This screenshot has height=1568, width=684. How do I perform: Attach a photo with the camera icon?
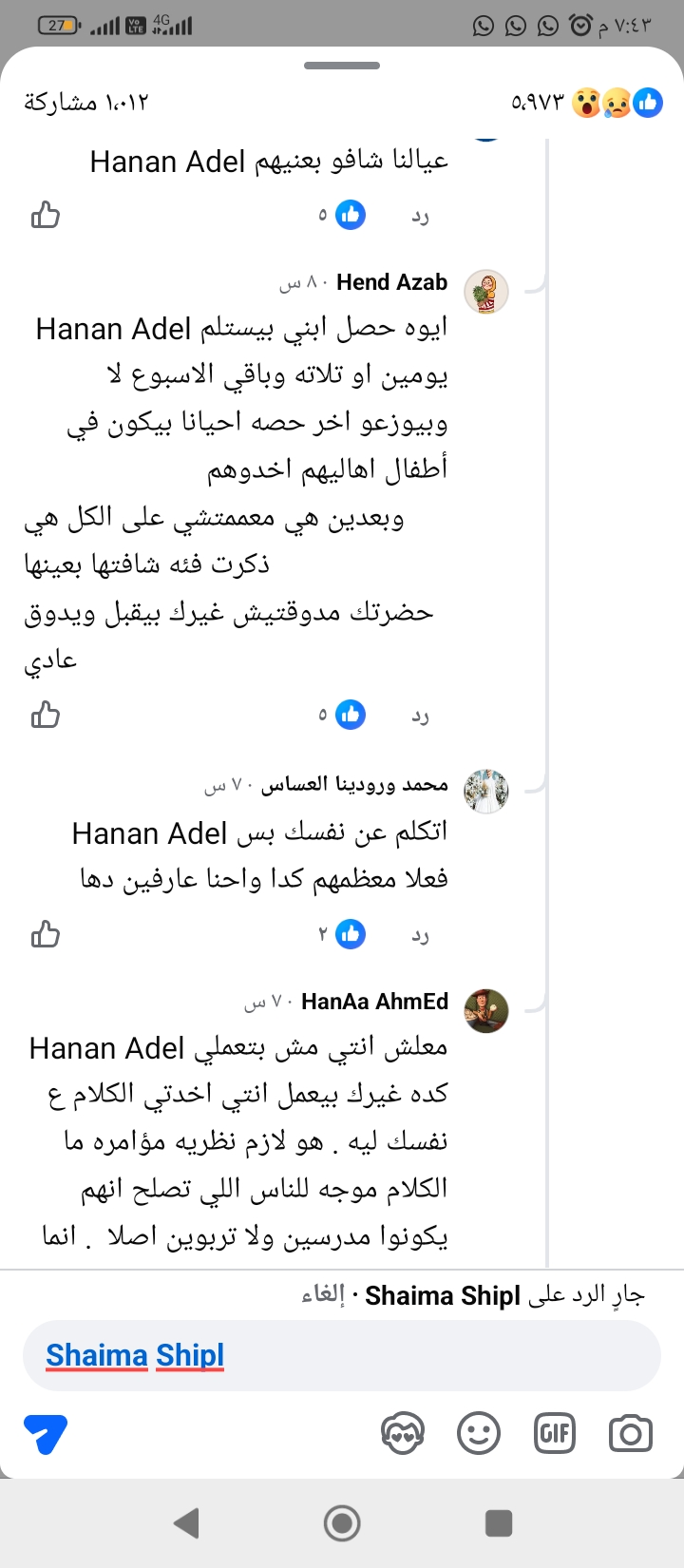point(631,1433)
